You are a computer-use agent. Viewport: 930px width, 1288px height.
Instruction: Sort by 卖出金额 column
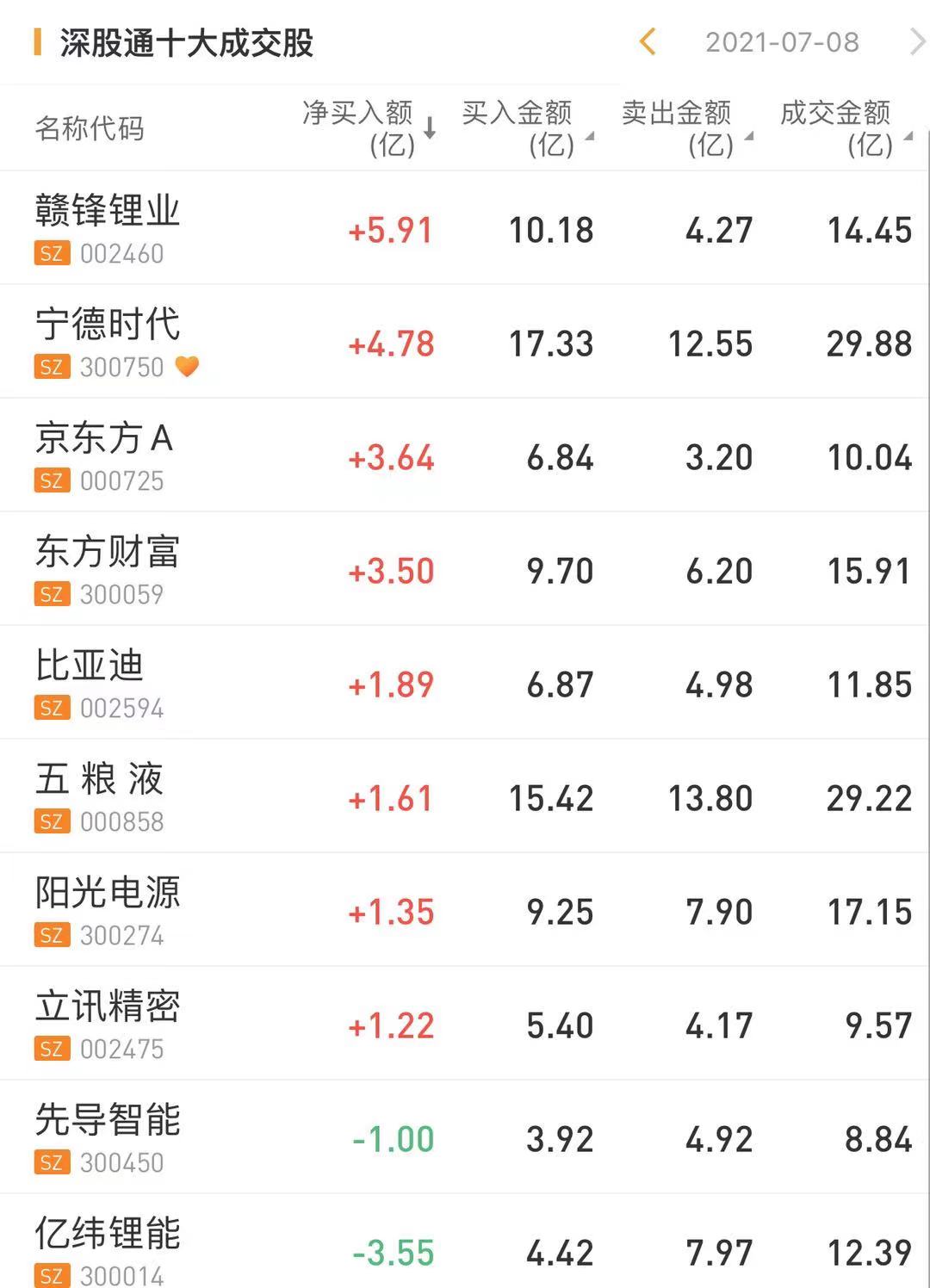click(x=685, y=127)
